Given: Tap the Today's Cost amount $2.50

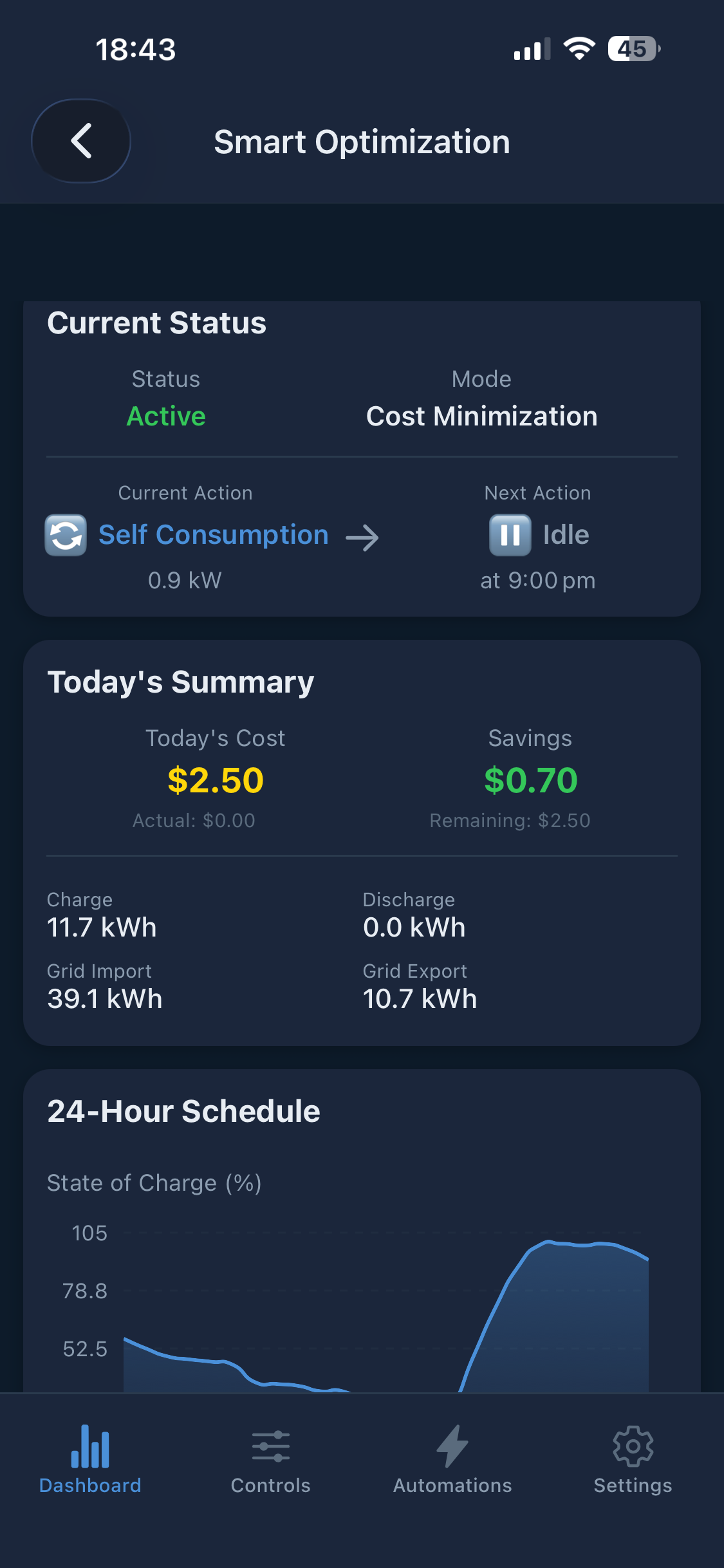Looking at the screenshot, I should pyautogui.click(x=215, y=779).
